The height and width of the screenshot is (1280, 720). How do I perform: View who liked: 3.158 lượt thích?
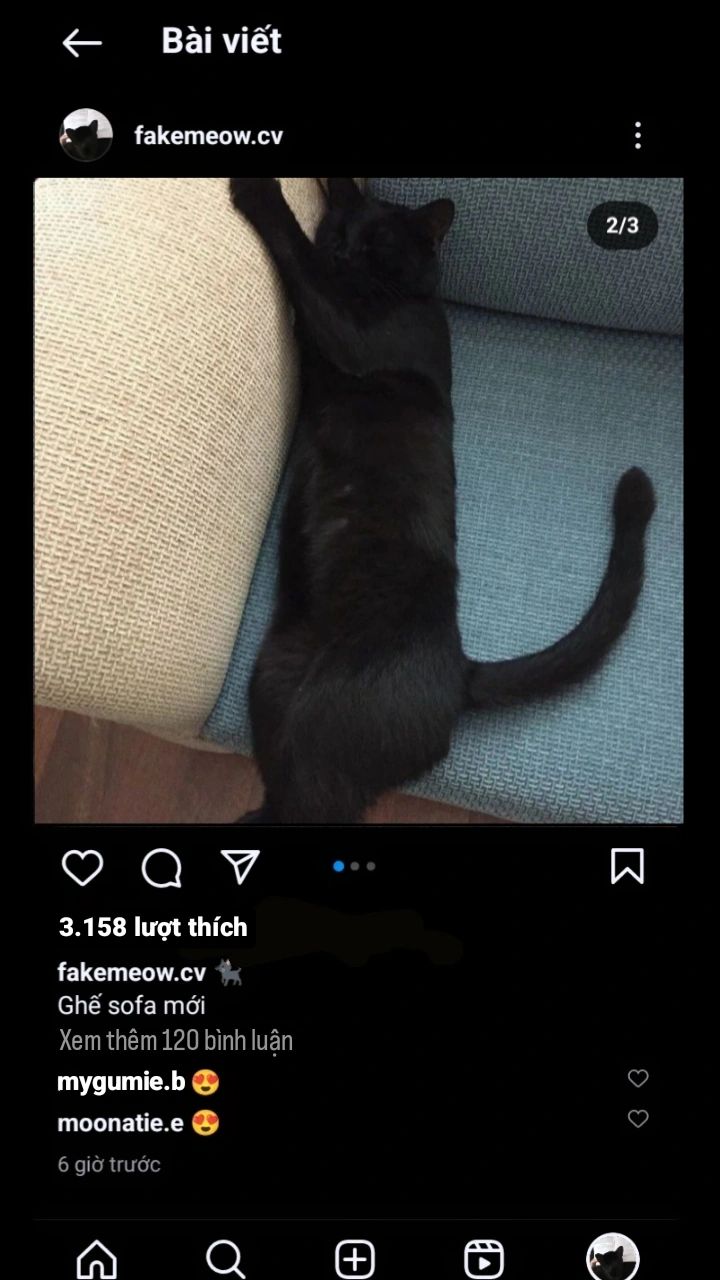coord(152,927)
